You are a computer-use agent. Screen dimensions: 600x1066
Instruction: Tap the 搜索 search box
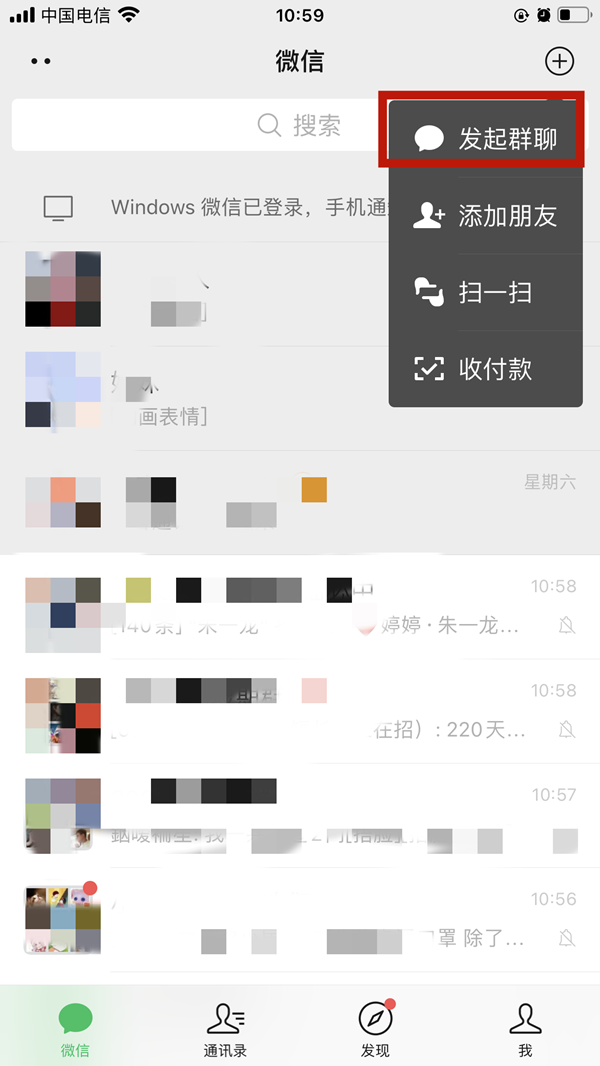[200, 125]
